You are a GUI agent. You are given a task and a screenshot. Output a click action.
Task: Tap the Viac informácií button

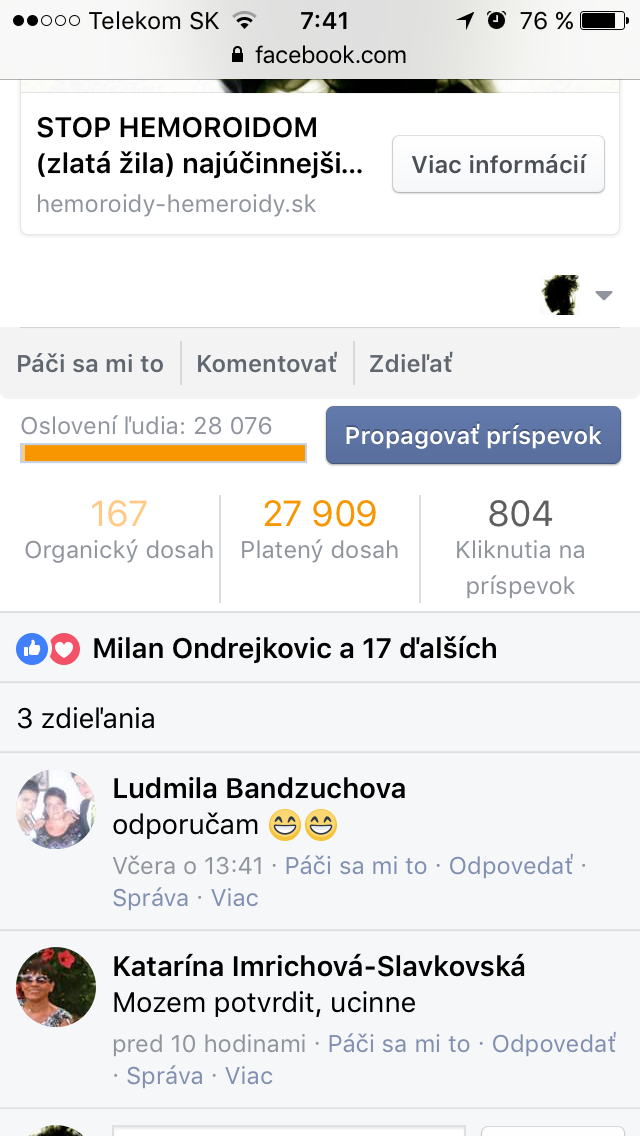(x=498, y=164)
